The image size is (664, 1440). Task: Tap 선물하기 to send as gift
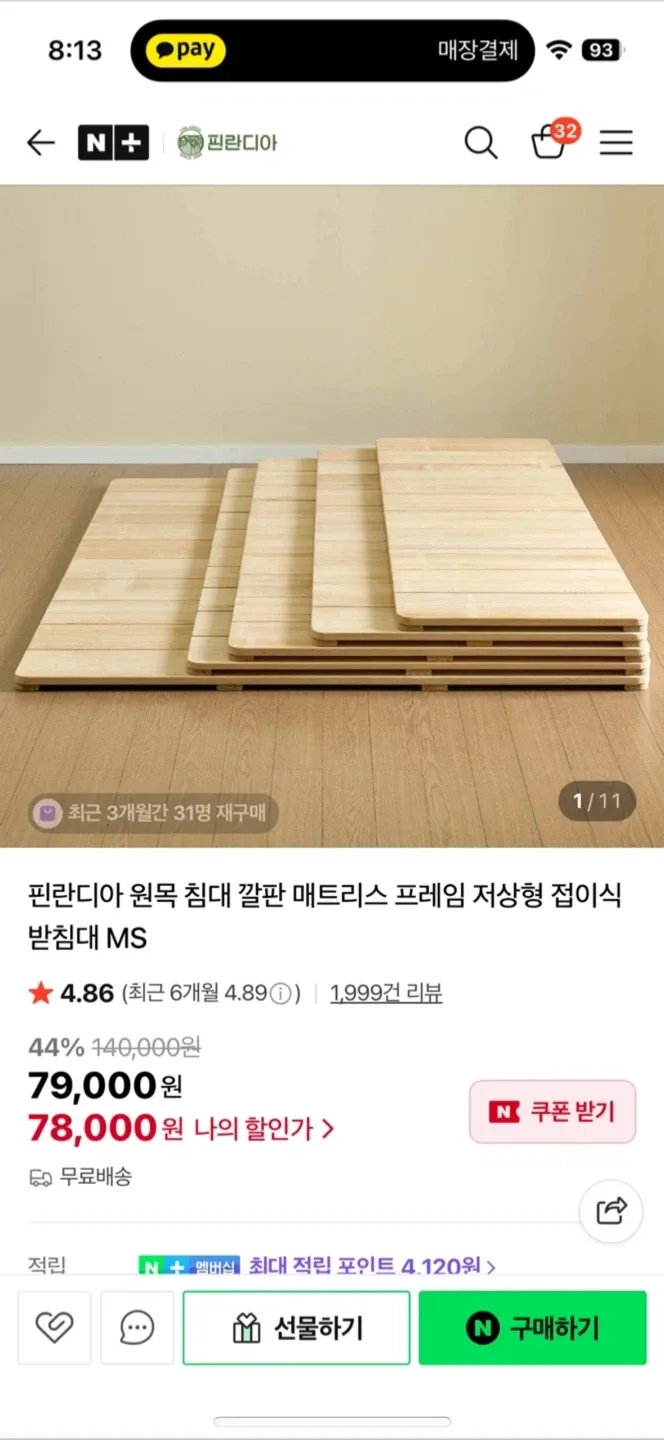296,1327
